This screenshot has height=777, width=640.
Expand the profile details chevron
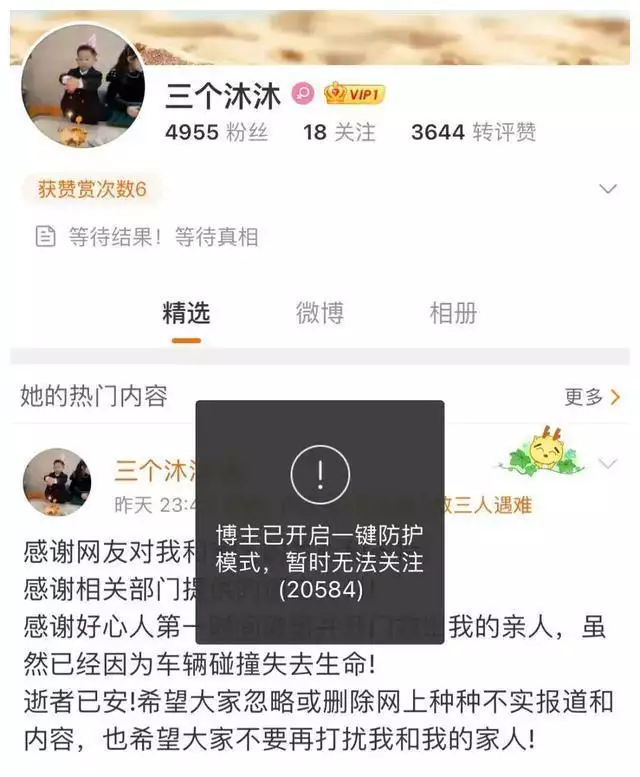click(x=607, y=189)
